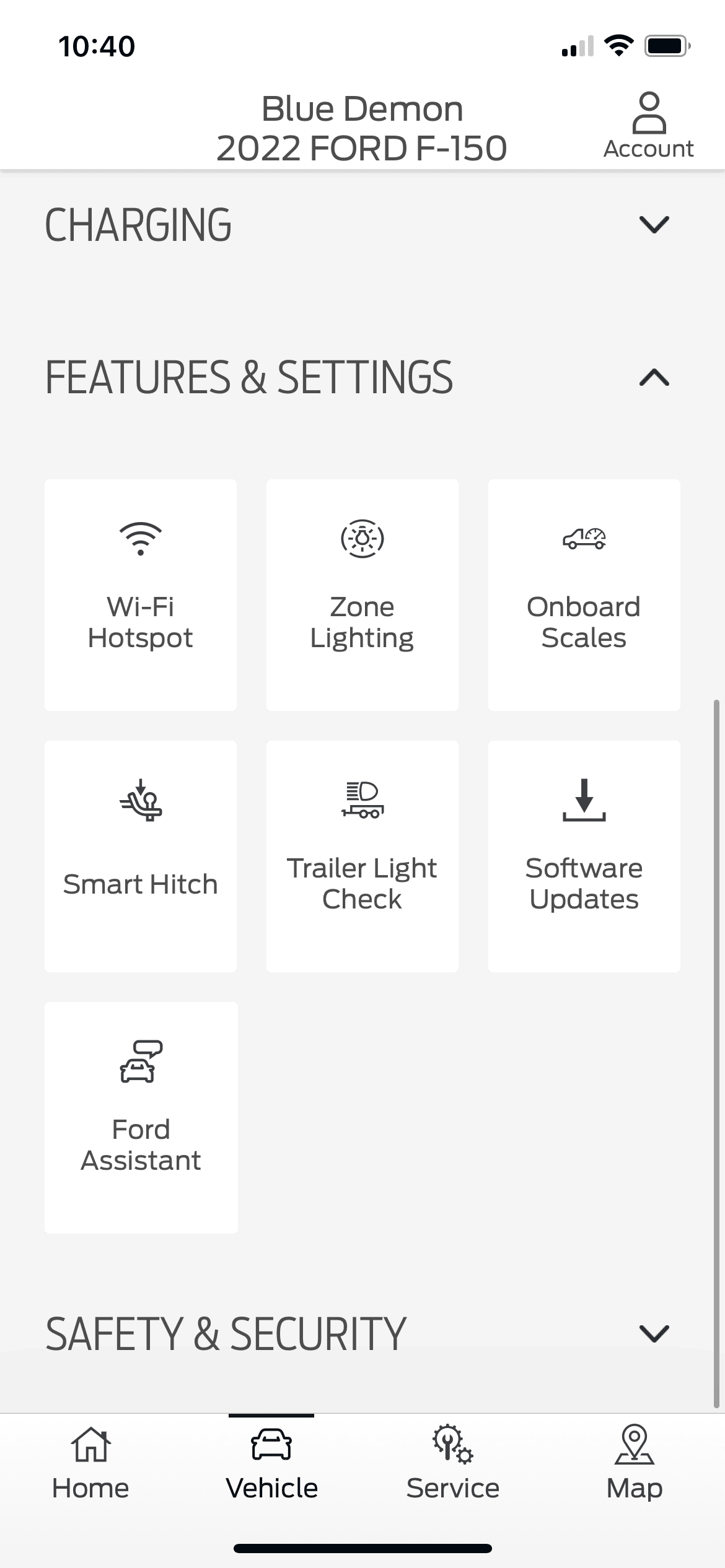Open Ford Assistant
This screenshot has height=1568, width=725.
pyautogui.click(x=141, y=1117)
